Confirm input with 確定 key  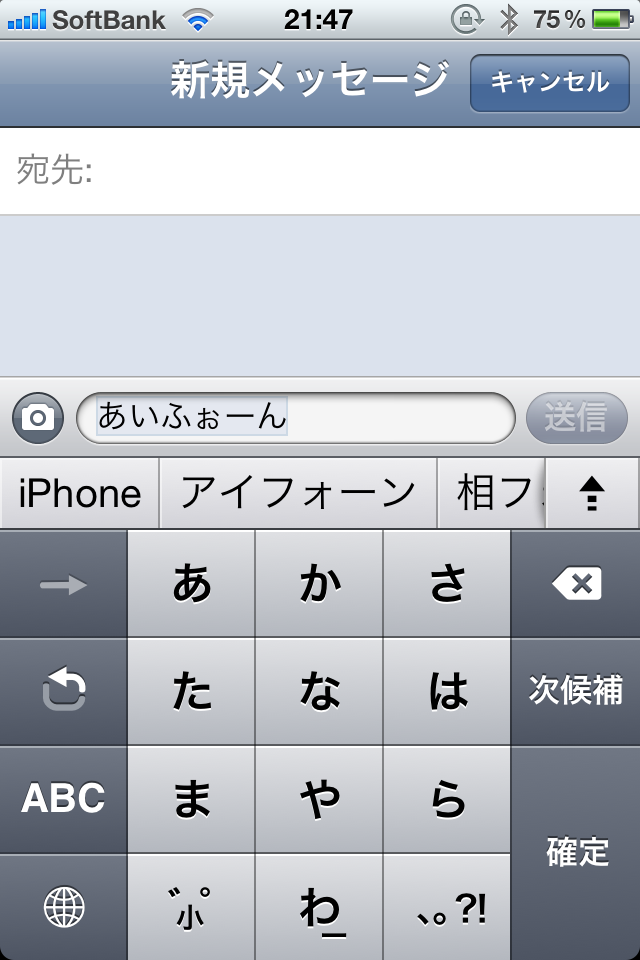click(x=576, y=852)
